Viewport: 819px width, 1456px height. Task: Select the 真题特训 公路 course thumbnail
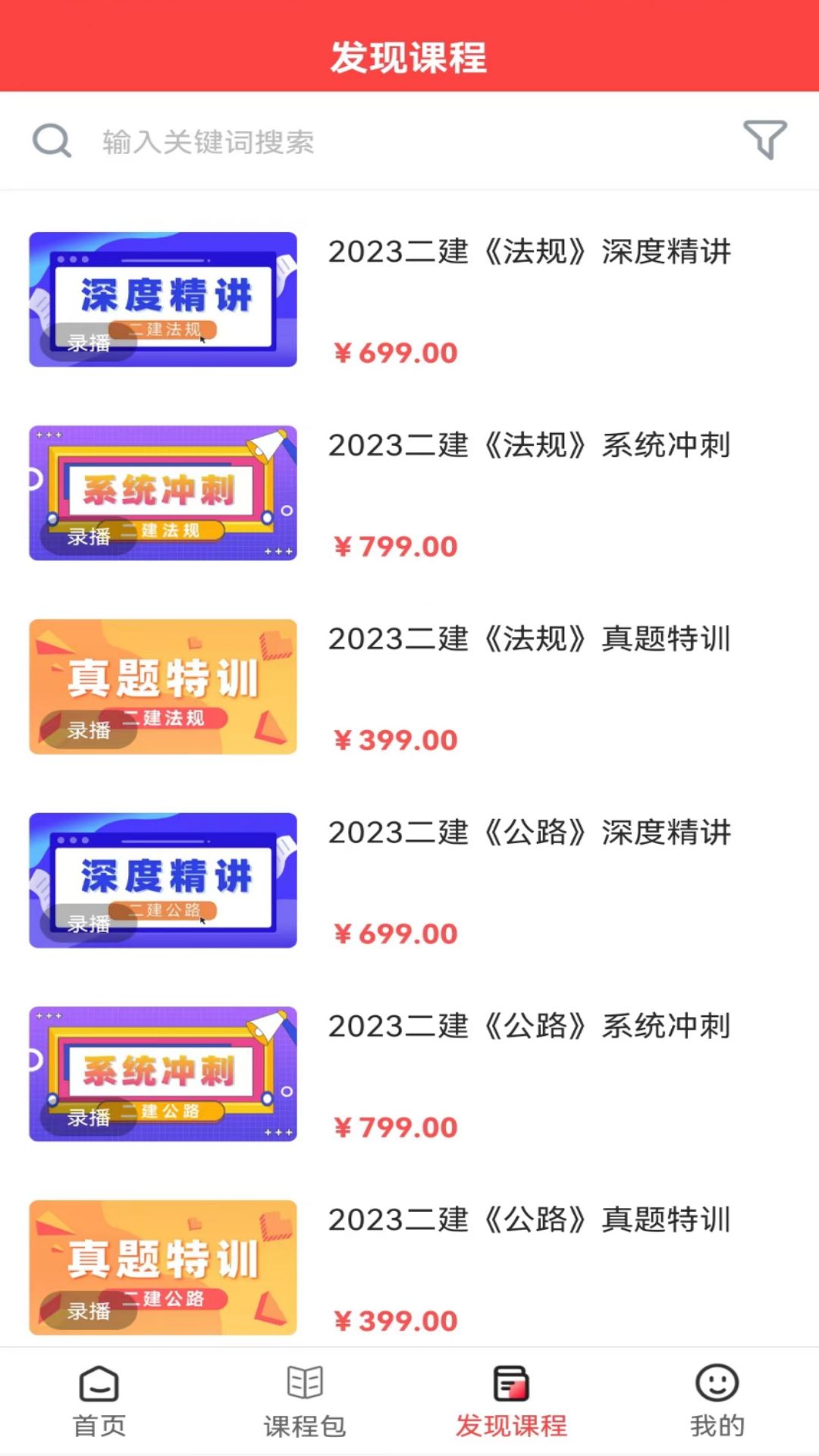pyautogui.click(x=162, y=1268)
